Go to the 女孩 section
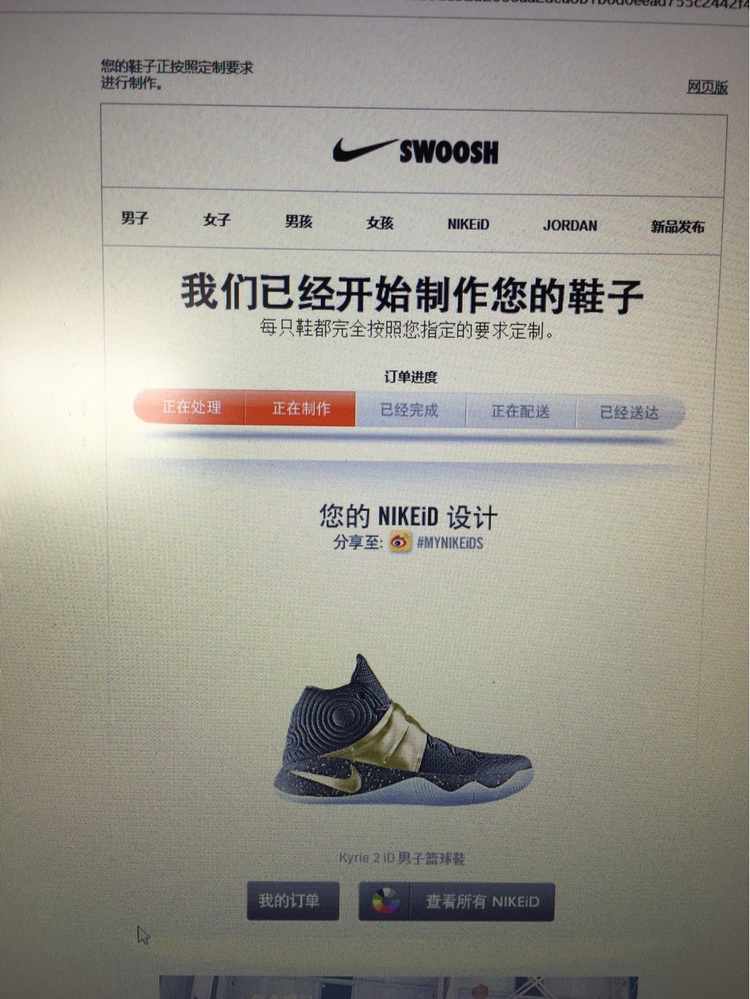This screenshot has height=999, width=750. 380,223
